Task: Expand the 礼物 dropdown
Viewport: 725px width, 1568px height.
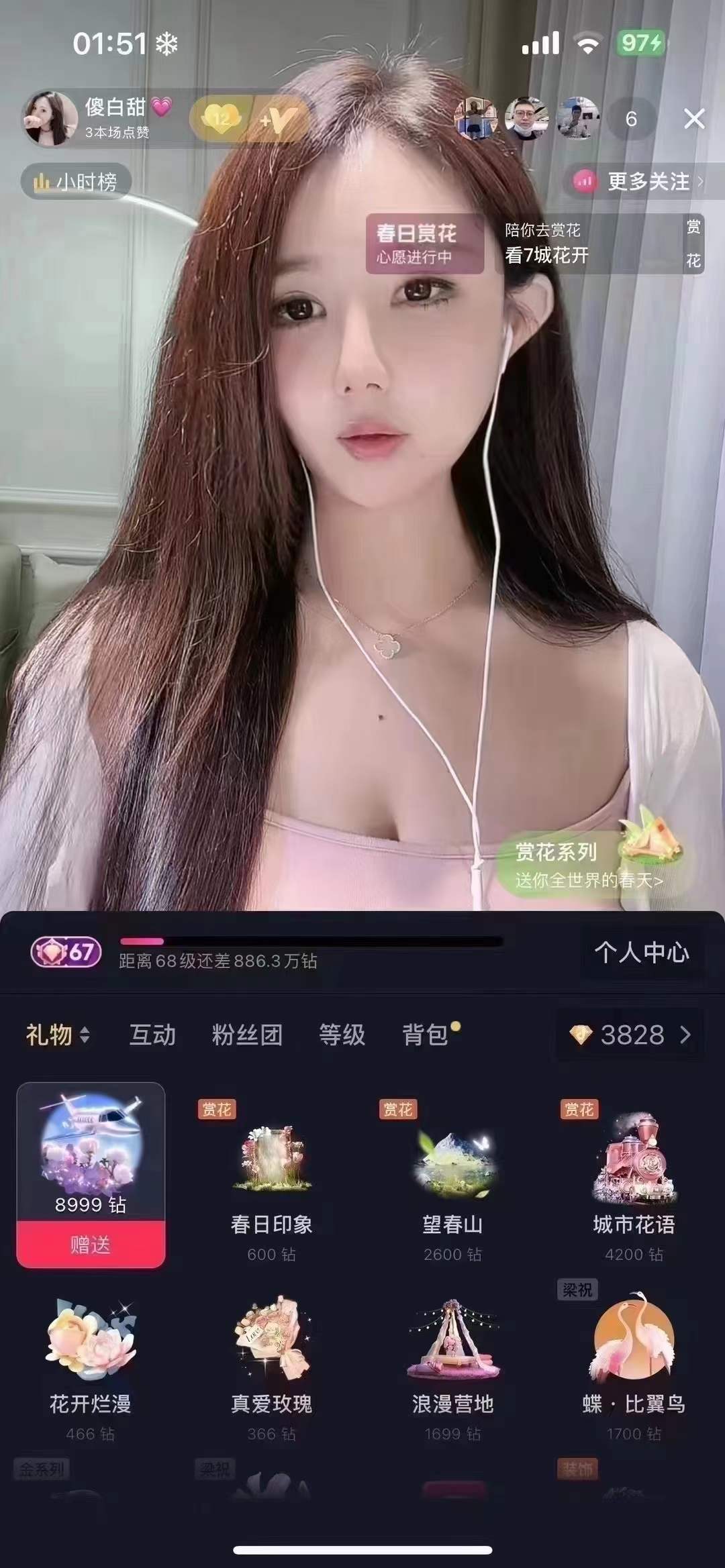Action: pos(58,1035)
